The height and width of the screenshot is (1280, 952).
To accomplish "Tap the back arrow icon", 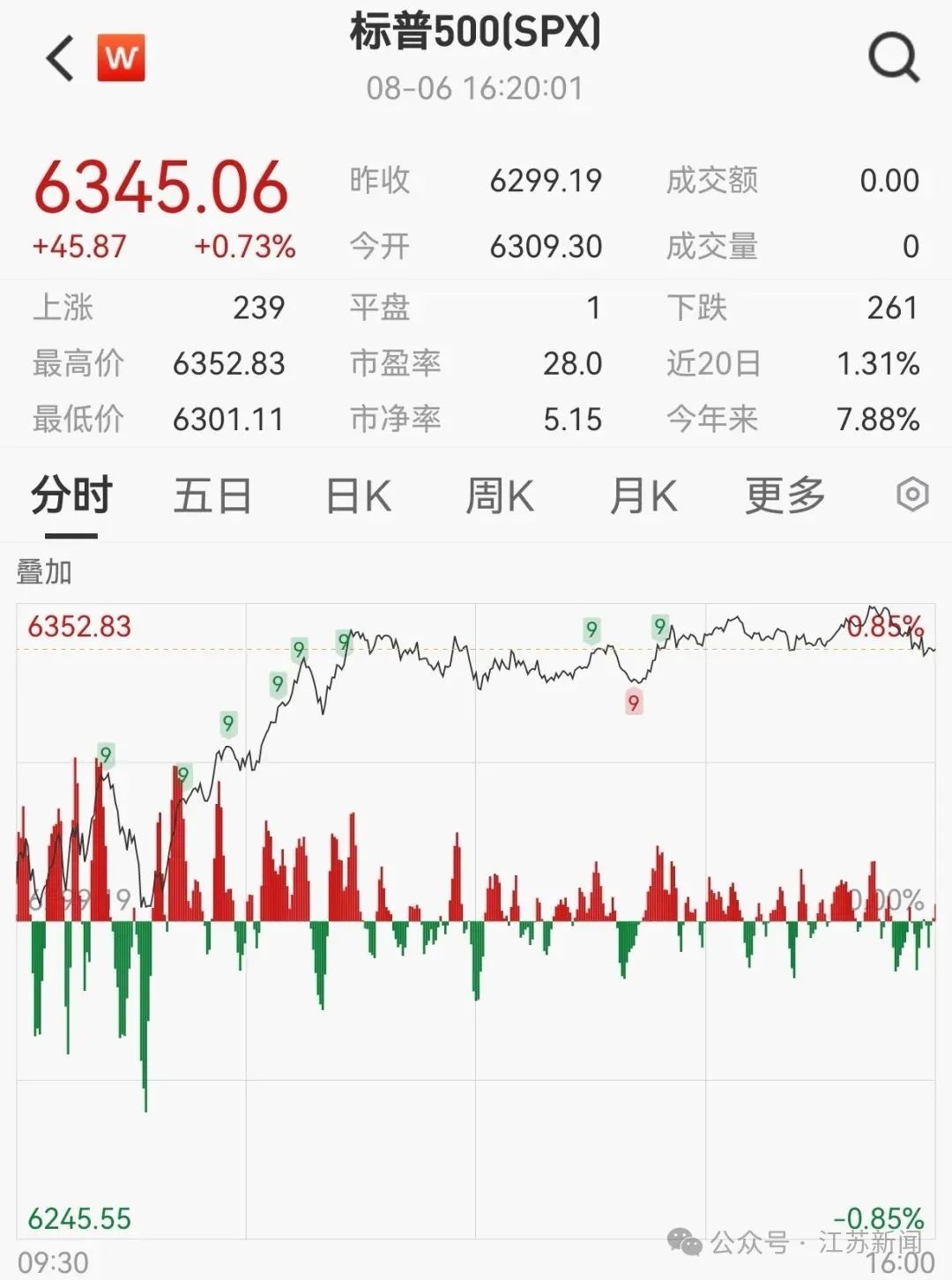I will coord(56,56).
